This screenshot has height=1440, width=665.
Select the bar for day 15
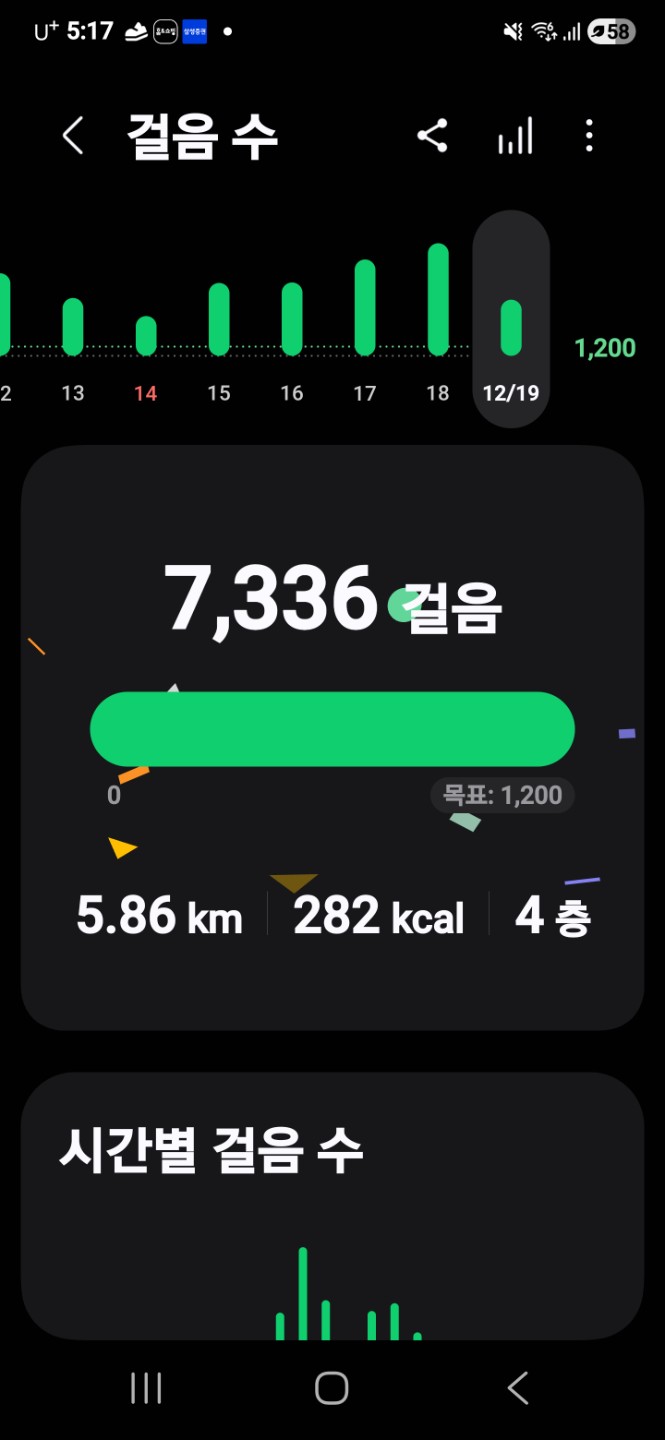pos(219,320)
